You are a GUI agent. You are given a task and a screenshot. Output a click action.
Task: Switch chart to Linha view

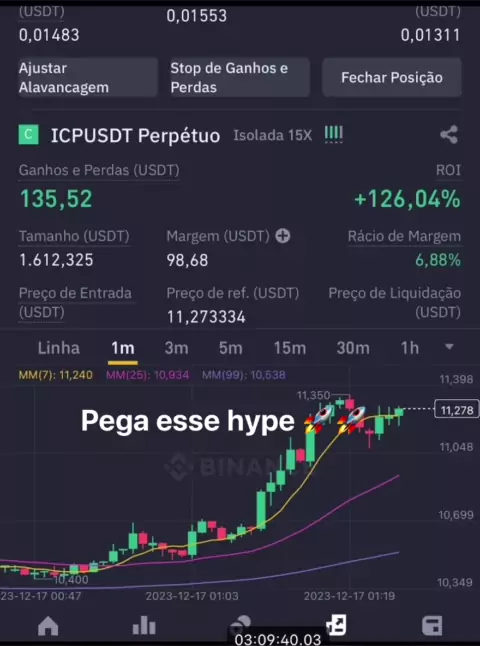59,349
